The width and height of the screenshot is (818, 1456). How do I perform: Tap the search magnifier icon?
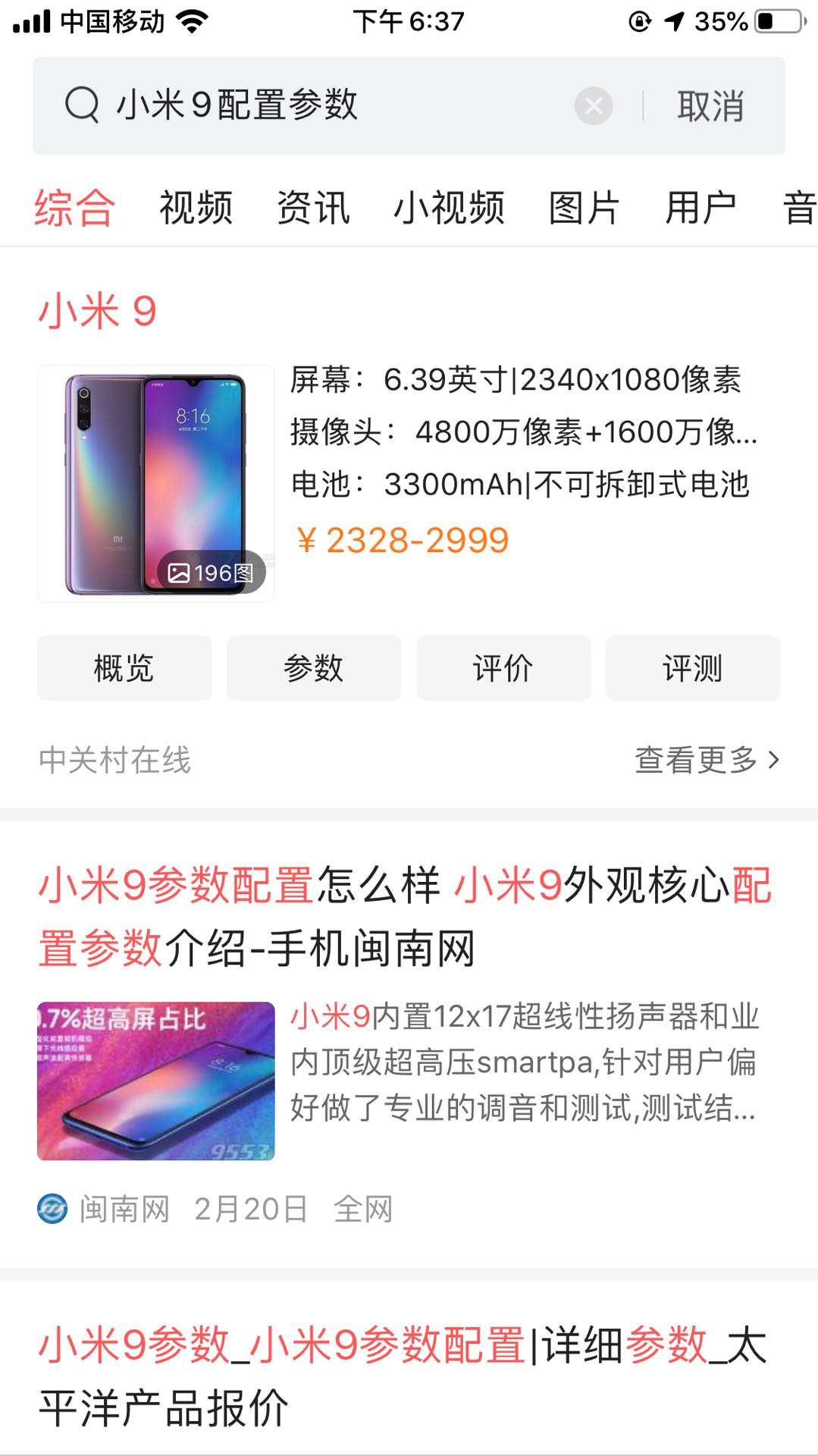tap(80, 106)
